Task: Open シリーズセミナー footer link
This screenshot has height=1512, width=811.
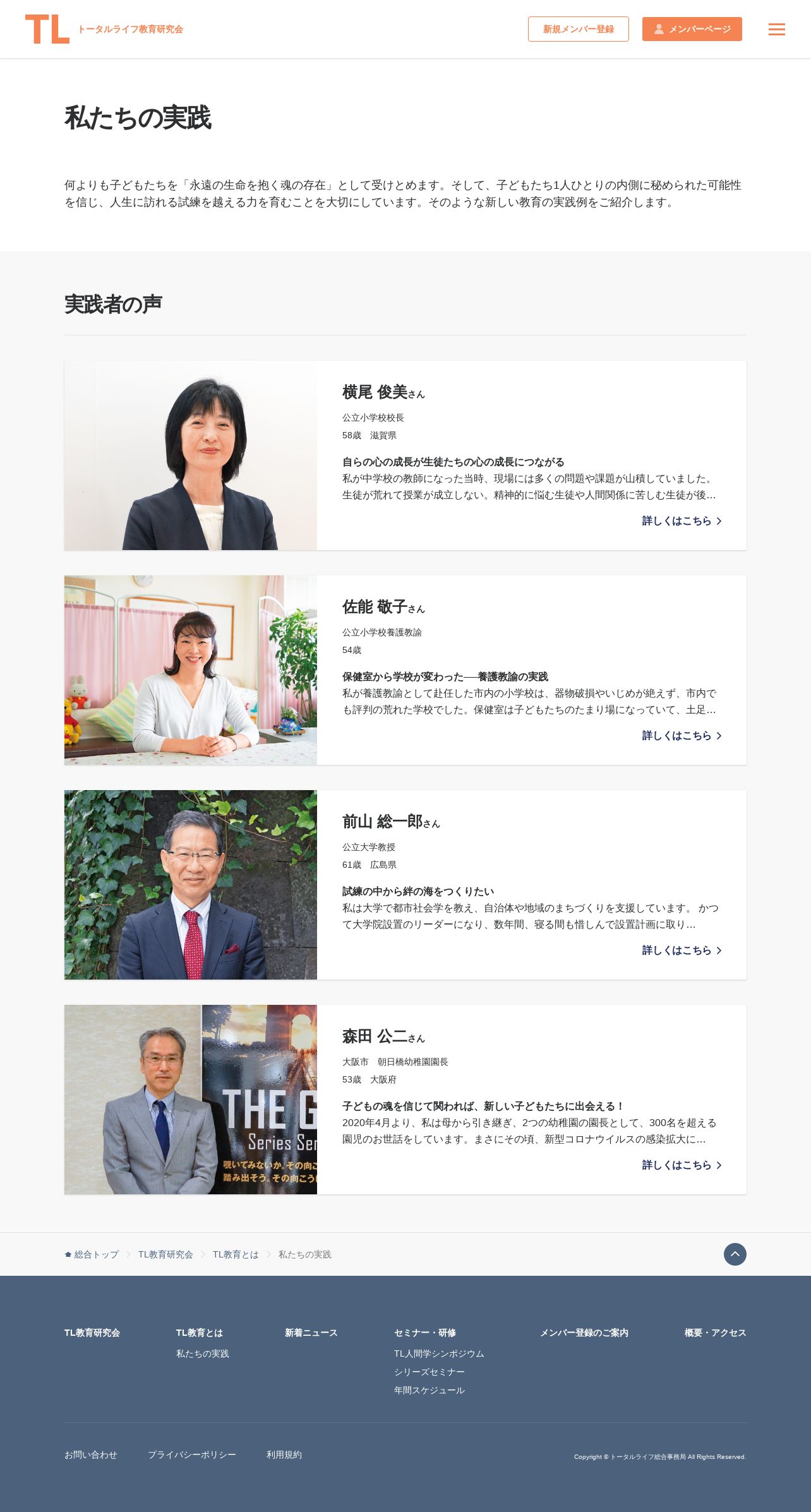Action: click(430, 1372)
